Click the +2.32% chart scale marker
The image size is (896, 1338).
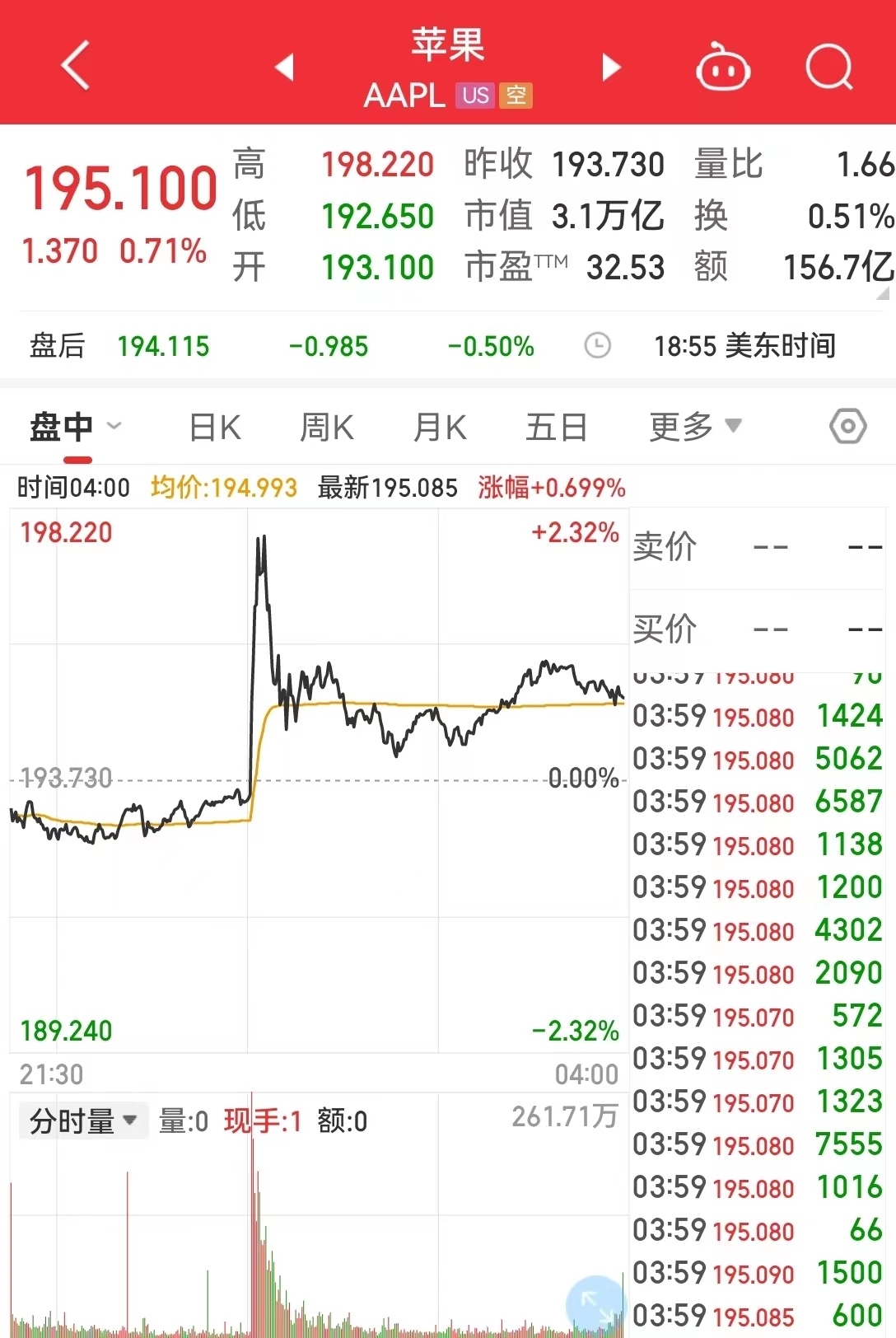pyautogui.click(x=576, y=533)
